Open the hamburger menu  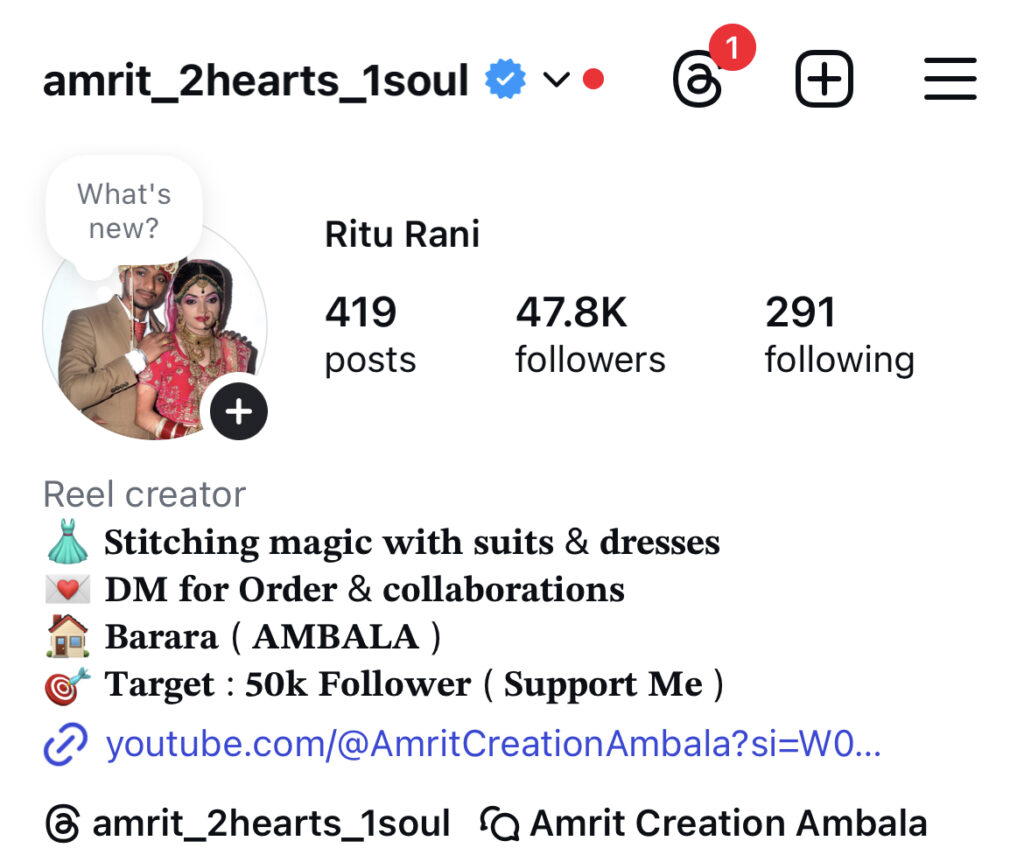click(x=949, y=80)
